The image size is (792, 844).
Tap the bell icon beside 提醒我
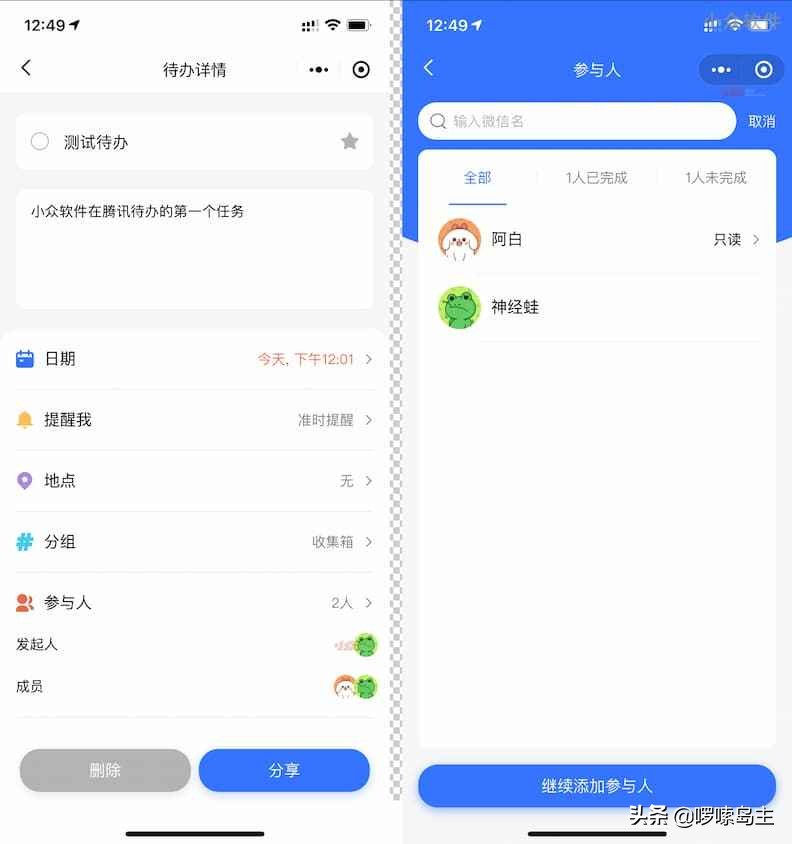[x=24, y=420]
